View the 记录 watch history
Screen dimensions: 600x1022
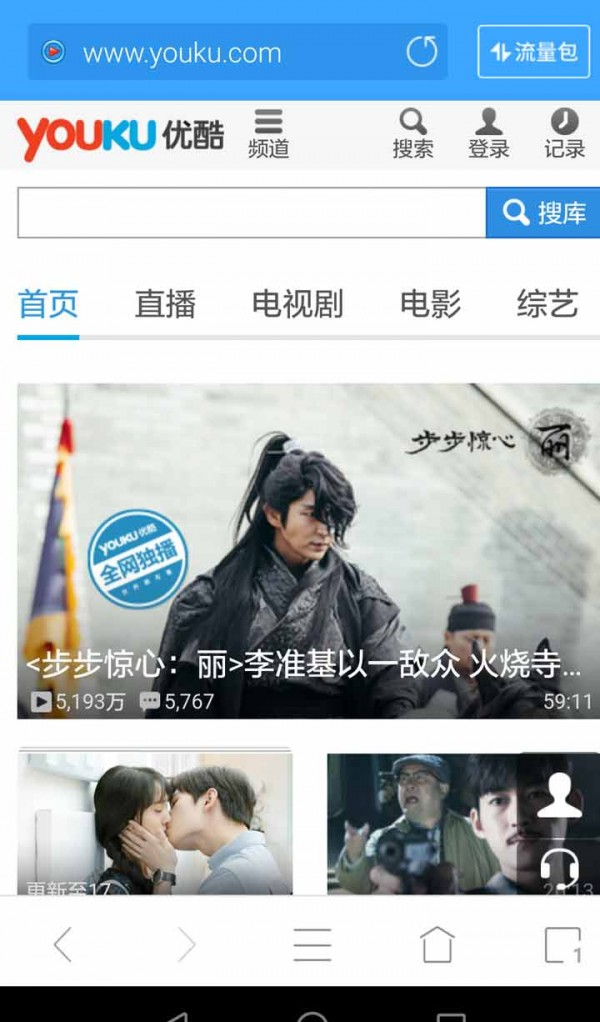click(564, 134)
